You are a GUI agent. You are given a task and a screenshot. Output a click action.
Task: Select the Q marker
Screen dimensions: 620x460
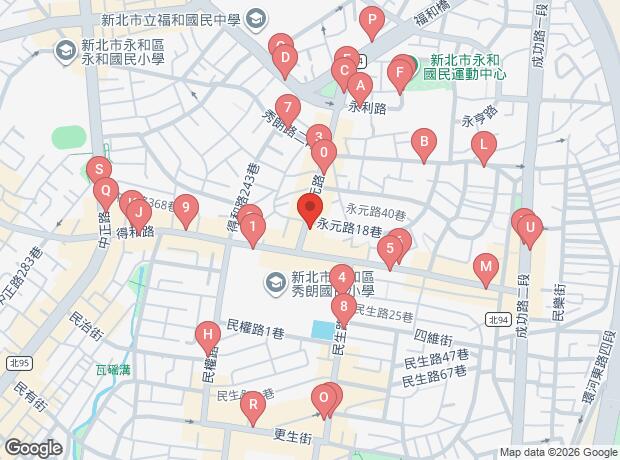105,190
